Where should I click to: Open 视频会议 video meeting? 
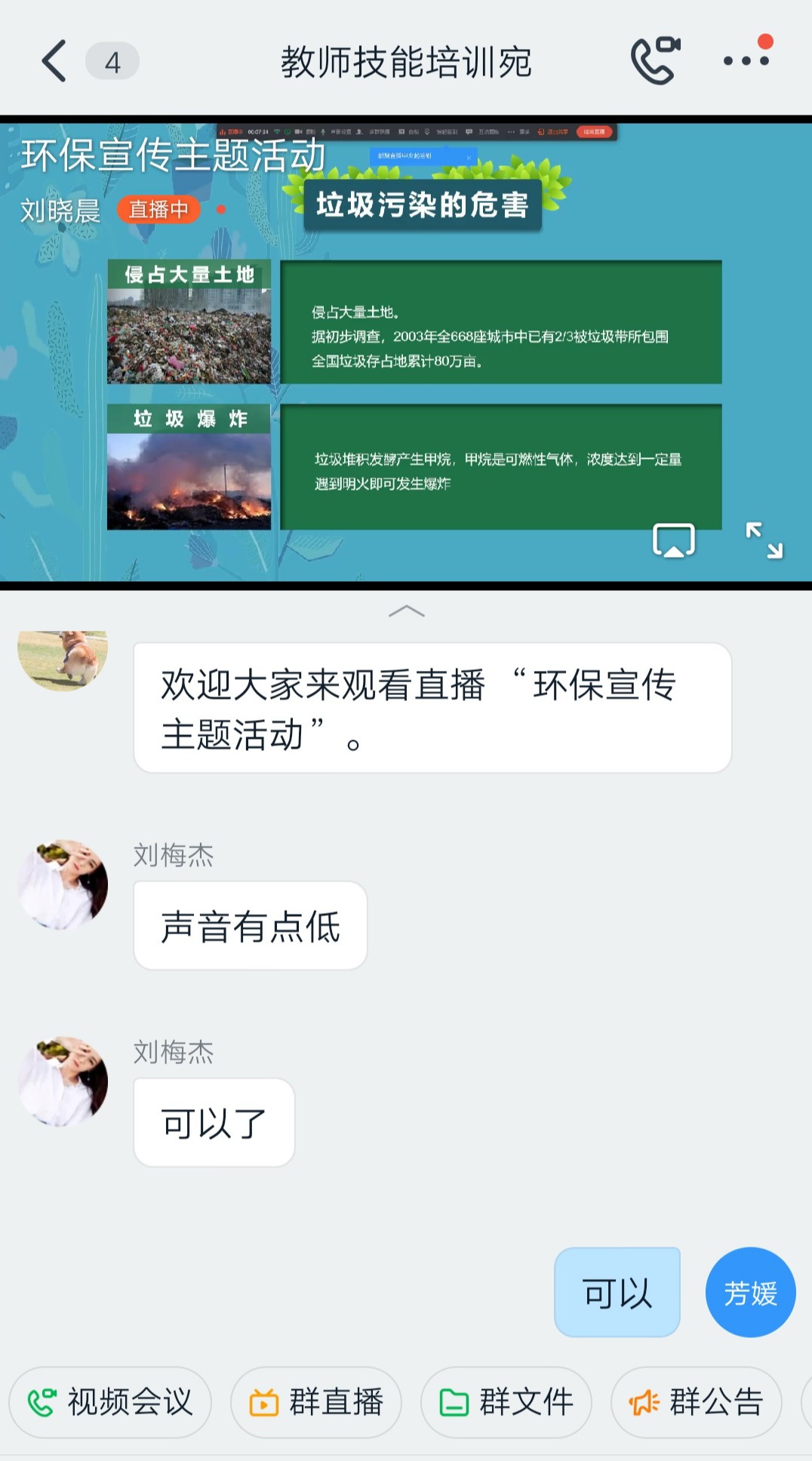click(110, 1403)
